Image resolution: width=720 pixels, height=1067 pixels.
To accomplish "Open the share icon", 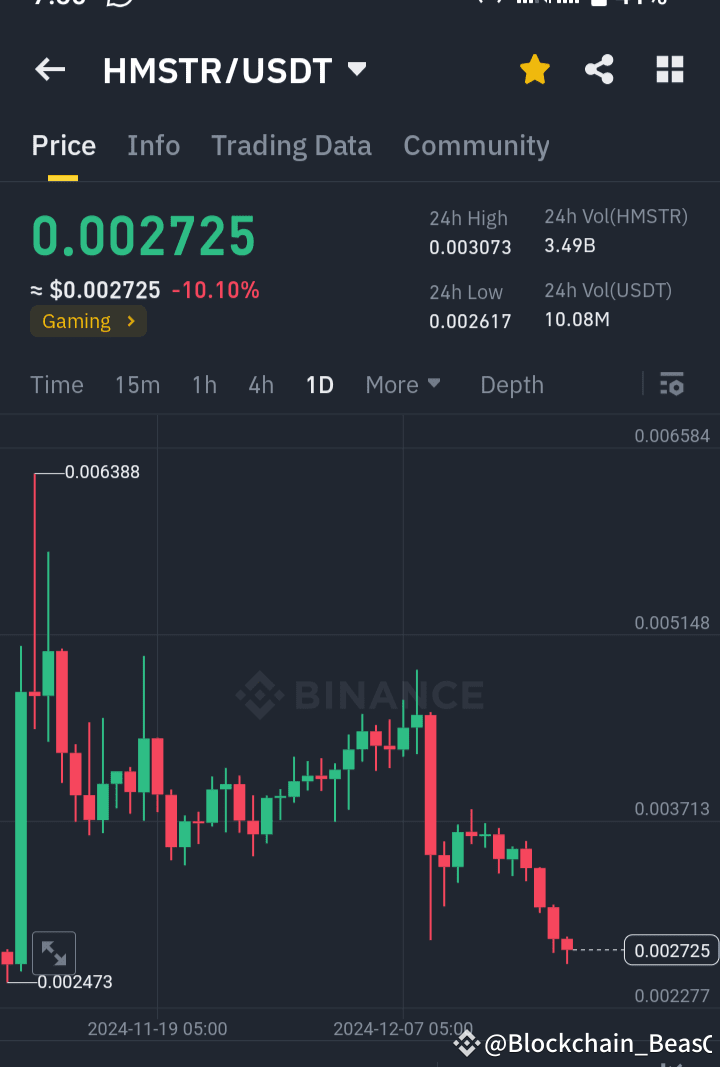I will [x=599, y=69].
